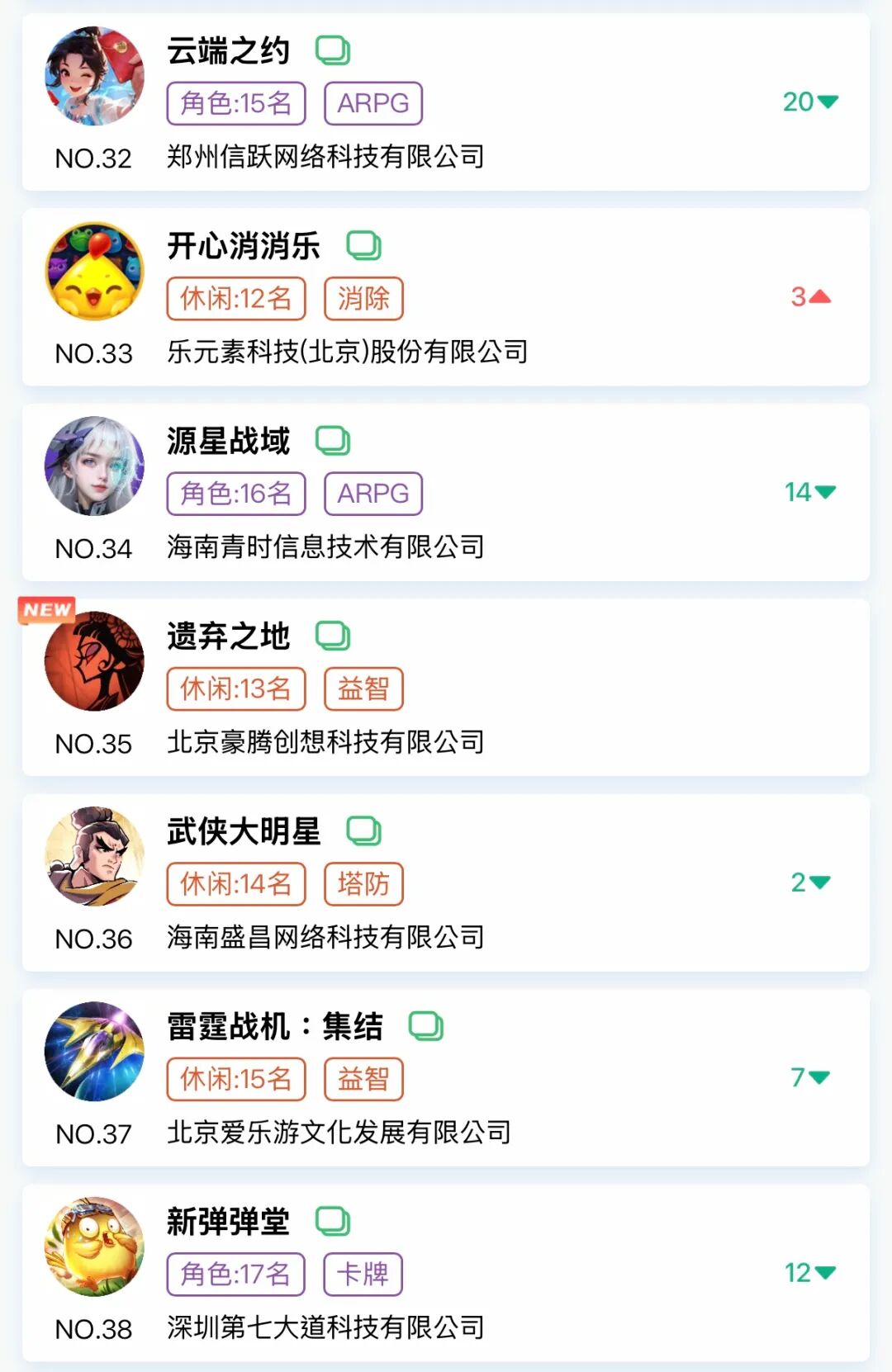Click the down arrow beside 新弹弹堂's 12
The image size is (892, 1372).
click(x=823, y=1273)
